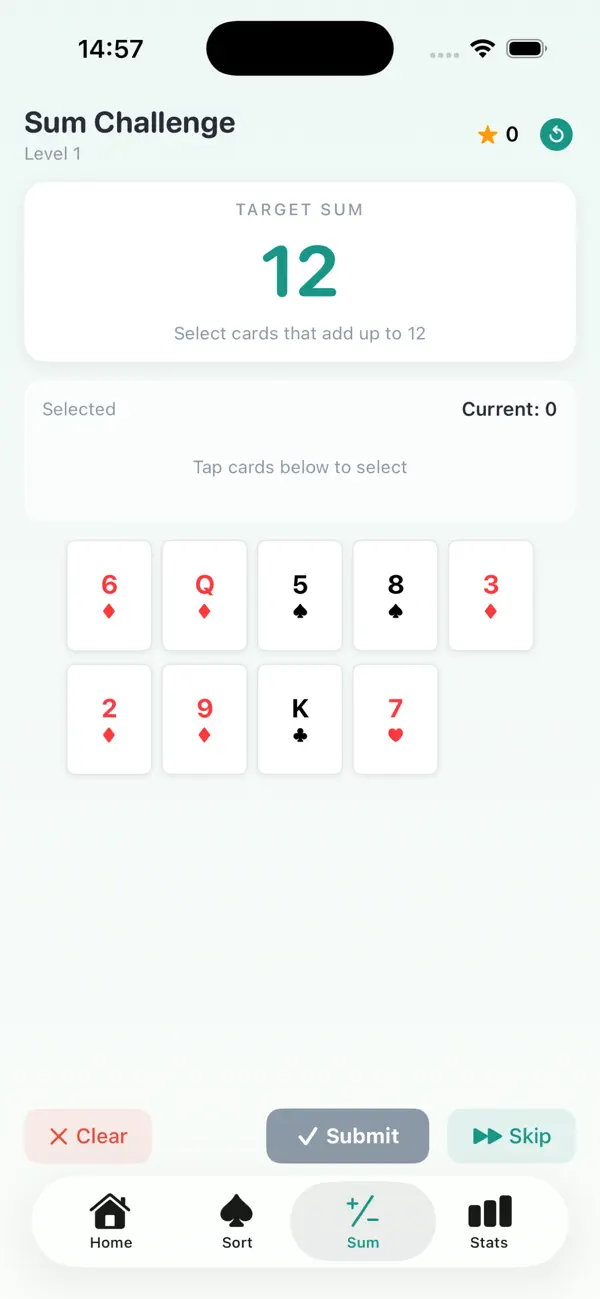Add the 2 of diamonds card

(109, 719)
